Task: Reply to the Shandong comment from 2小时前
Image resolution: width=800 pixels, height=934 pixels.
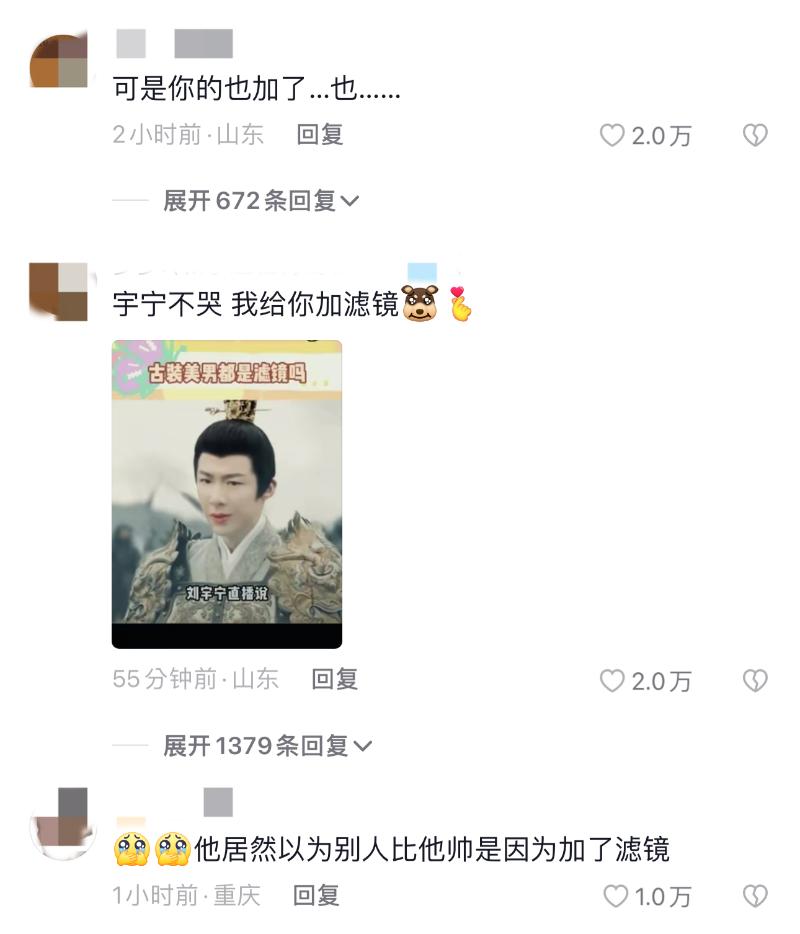Action: [x=320, y=135]
